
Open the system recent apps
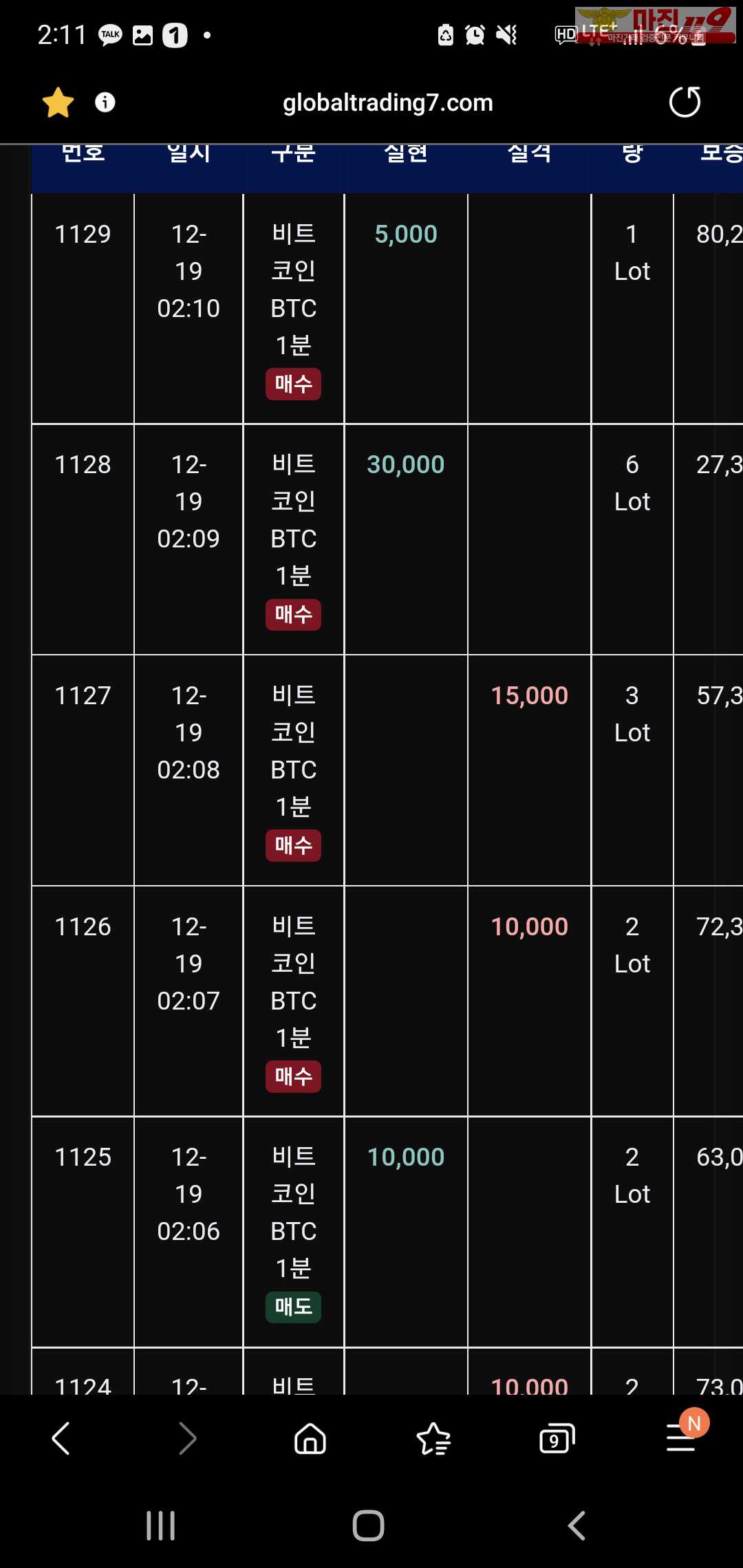click(161, 1525)
